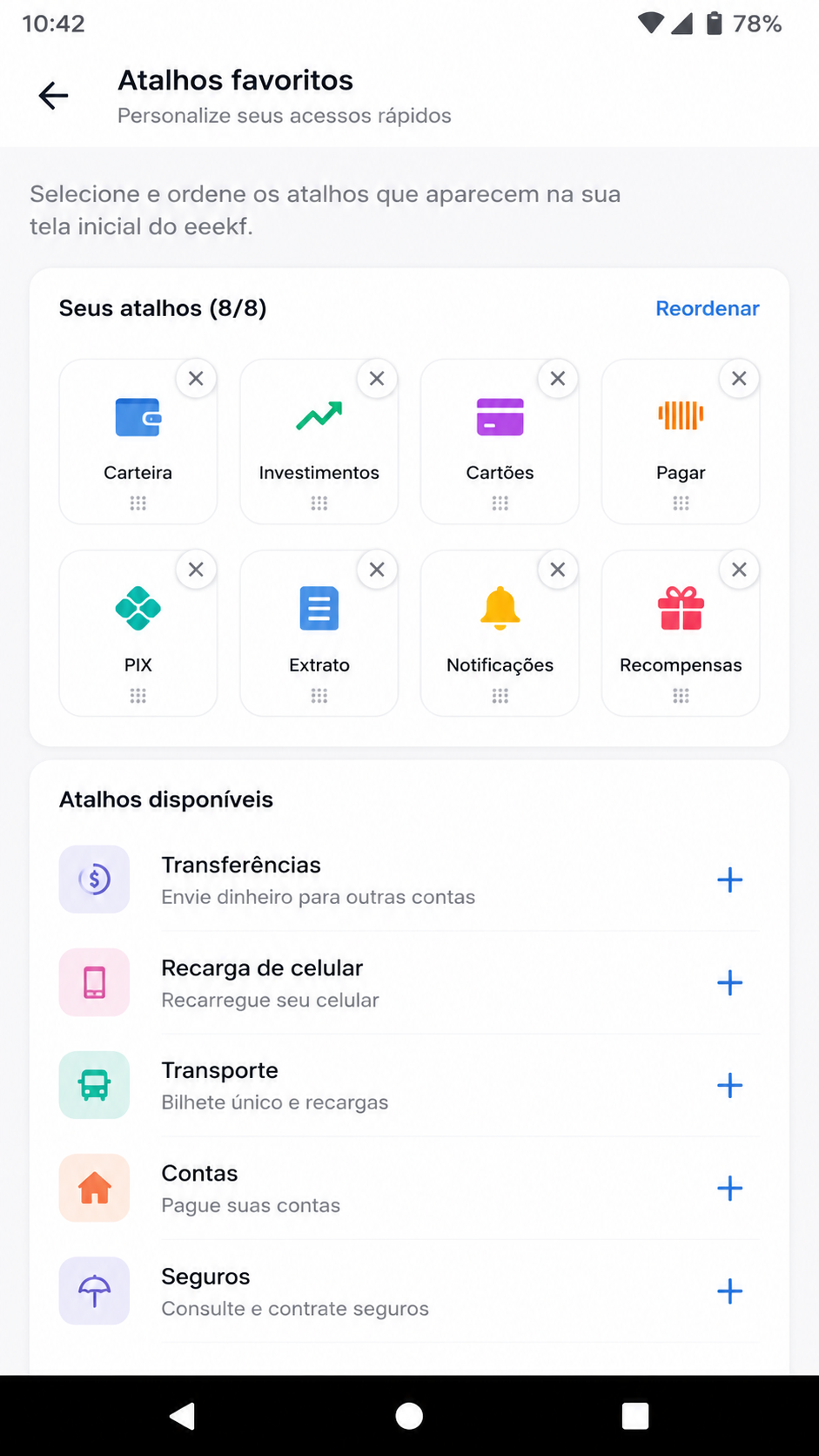Image resolution: width=819 pixels, height=1456 pixels.
Task: Remove the Pagar shortcut
Action: click(739, 378)
